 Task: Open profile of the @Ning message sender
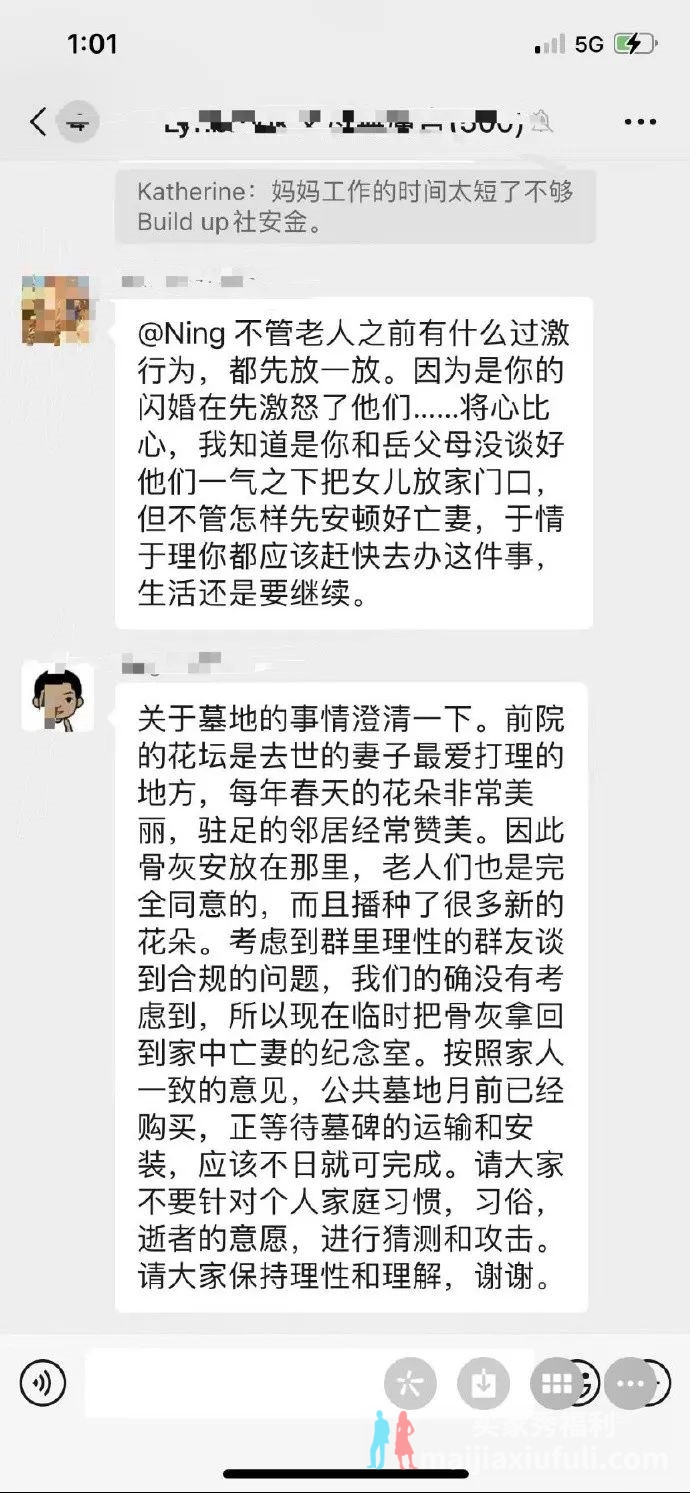pyautogui.click(x=55, y=311)
